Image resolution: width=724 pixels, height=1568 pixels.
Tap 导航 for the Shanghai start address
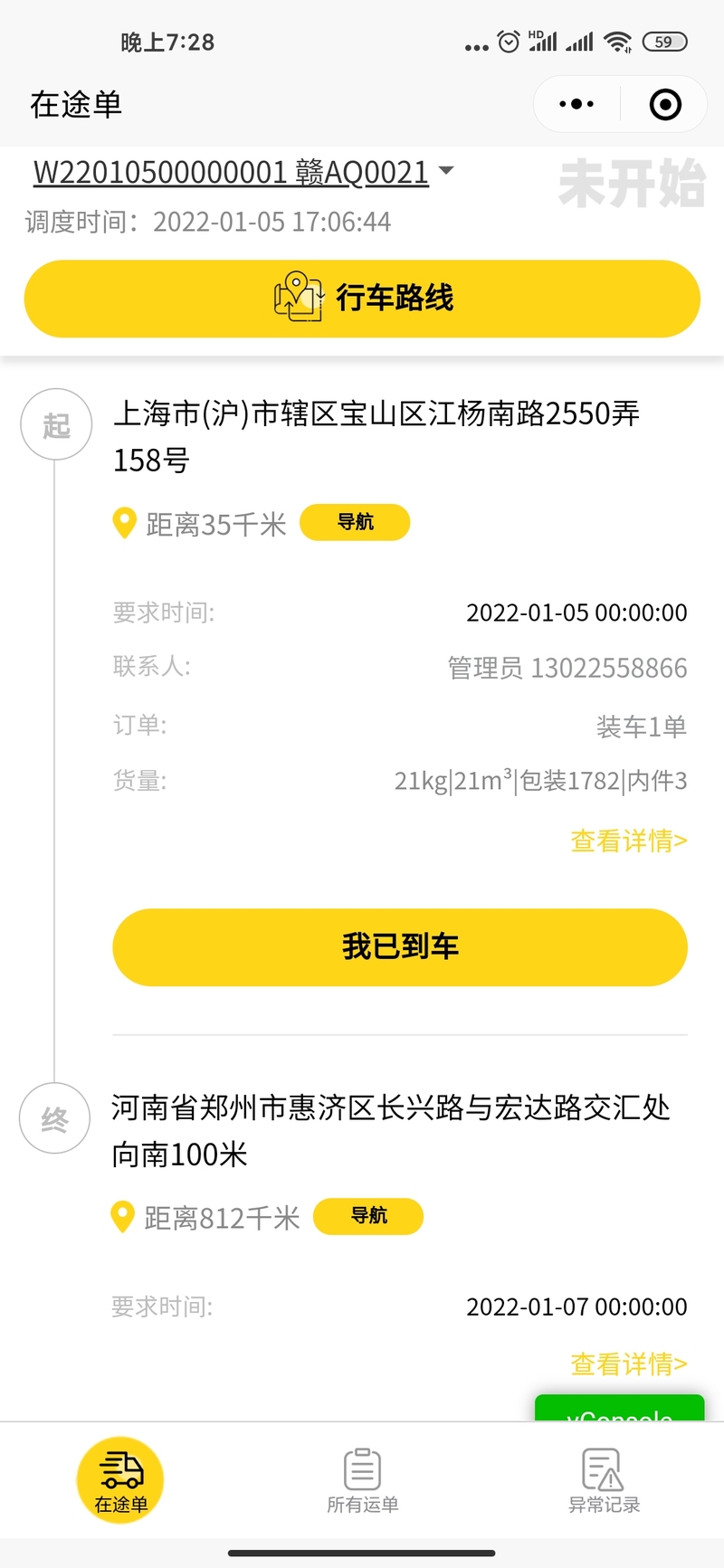(355, 522)
